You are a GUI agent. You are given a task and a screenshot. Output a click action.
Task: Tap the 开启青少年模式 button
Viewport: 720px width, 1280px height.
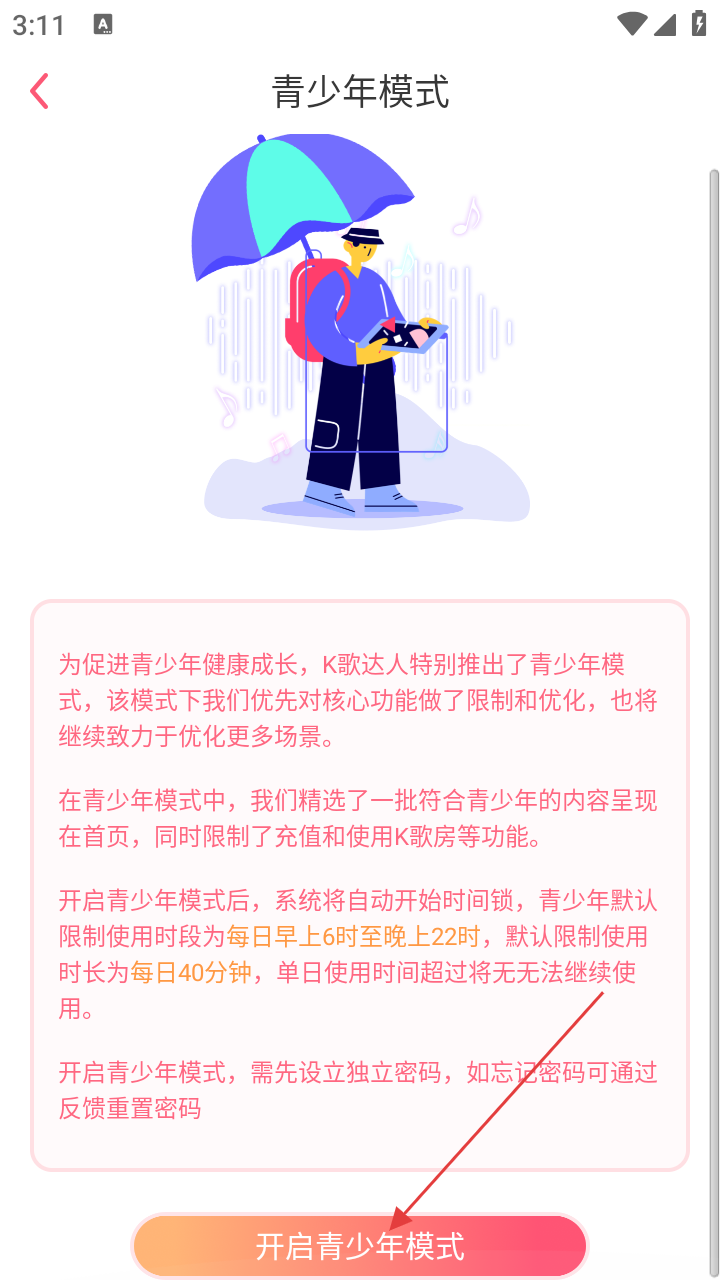(x=360, y=1246)
